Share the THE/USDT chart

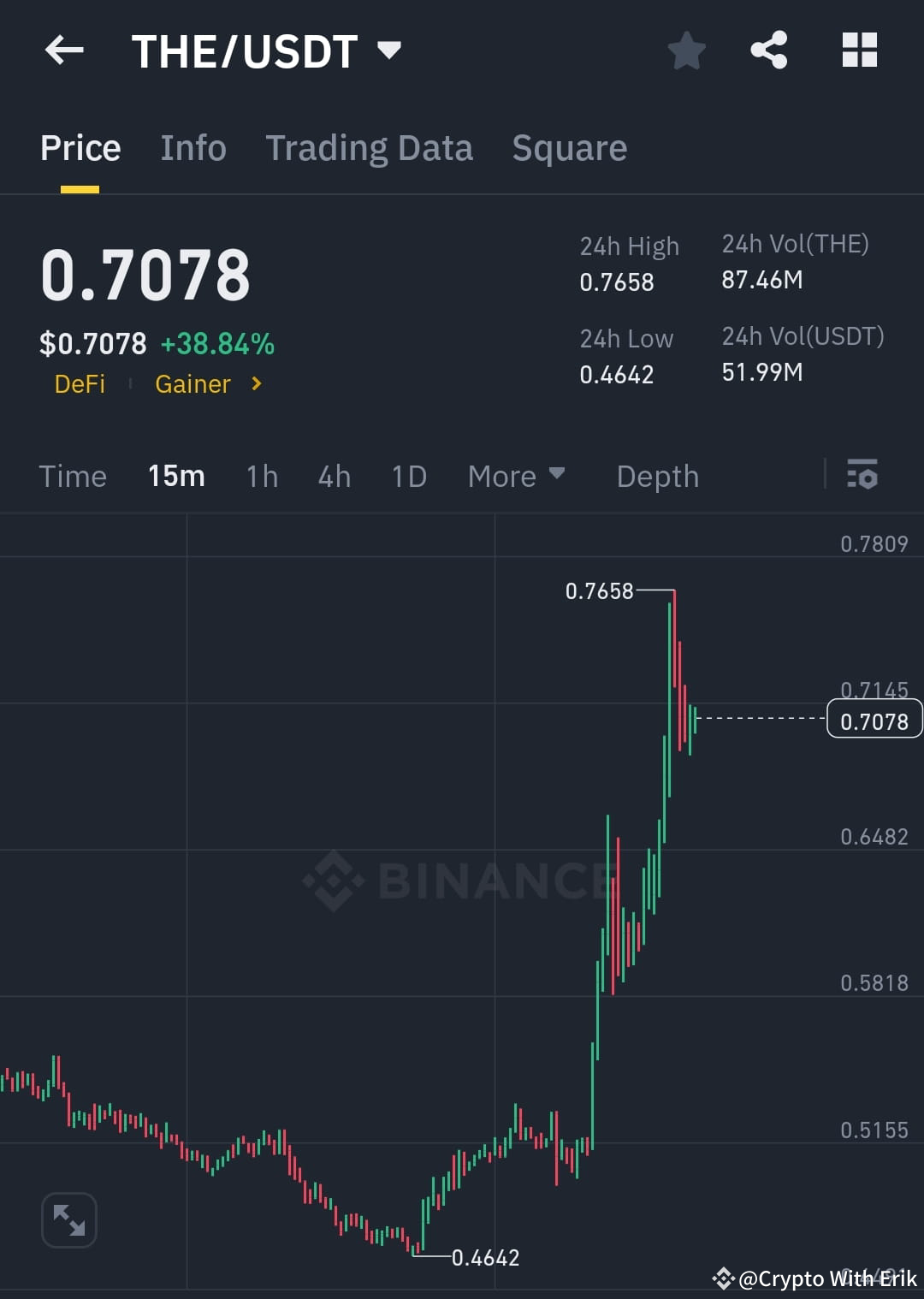[x=769, y=50]
